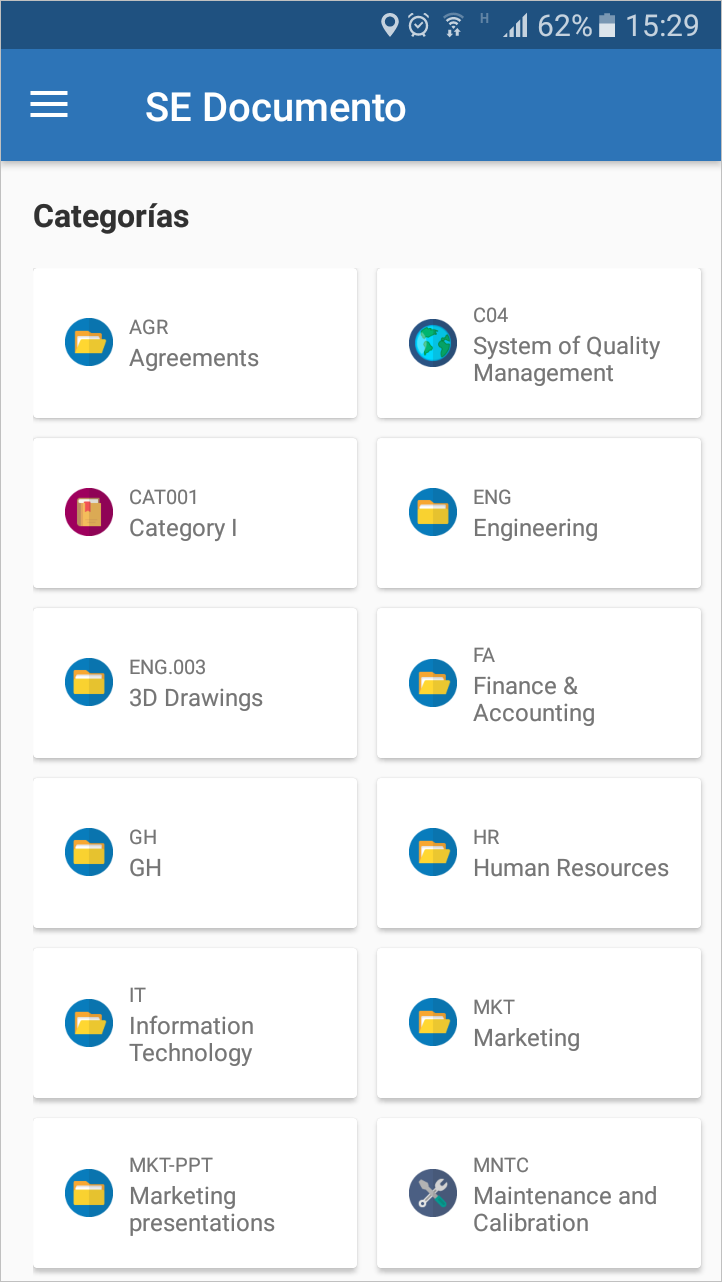This screenshot has height=1282, width=722.
Task: Open Maintenance and Calibration category
Action: [x=539, y=1193]
